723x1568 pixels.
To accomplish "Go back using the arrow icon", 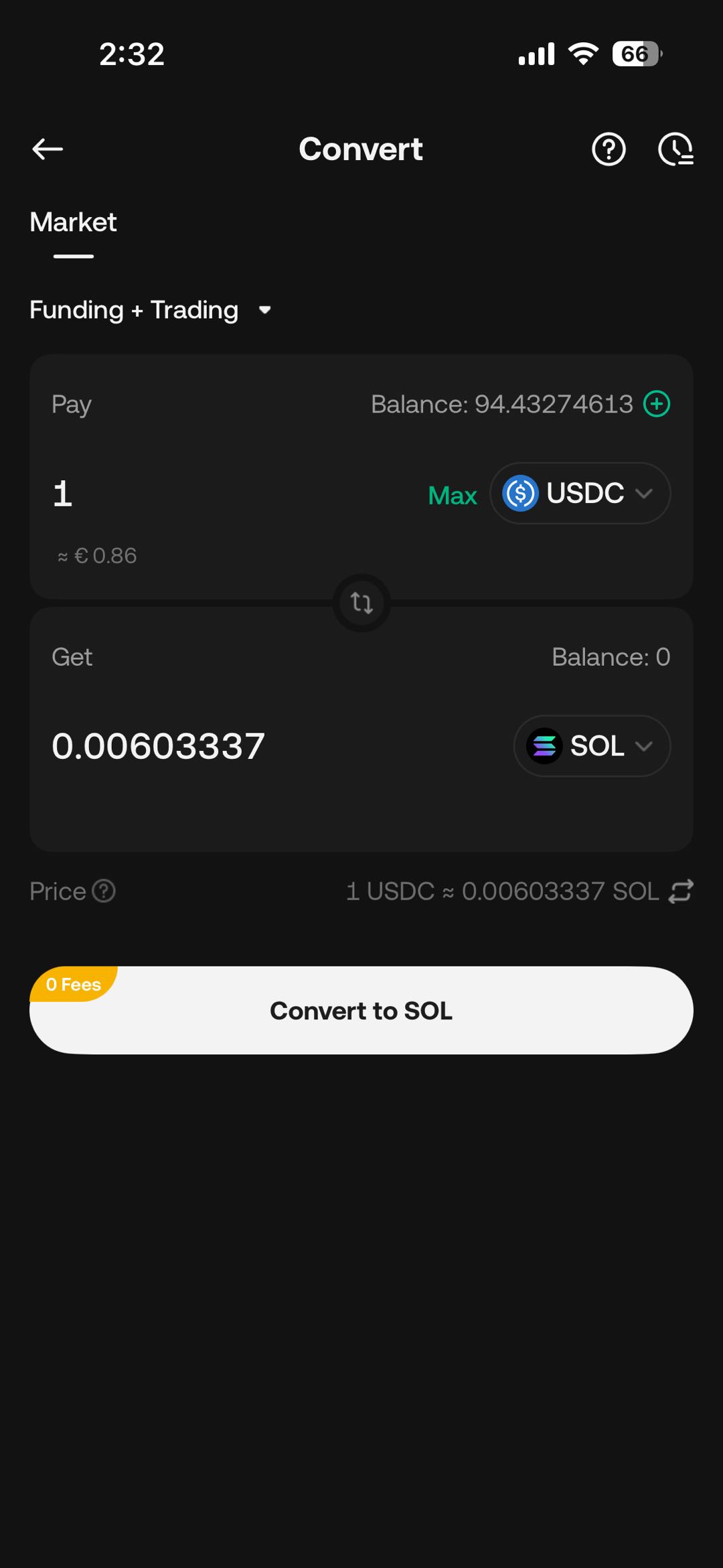I will click(48, 149).
